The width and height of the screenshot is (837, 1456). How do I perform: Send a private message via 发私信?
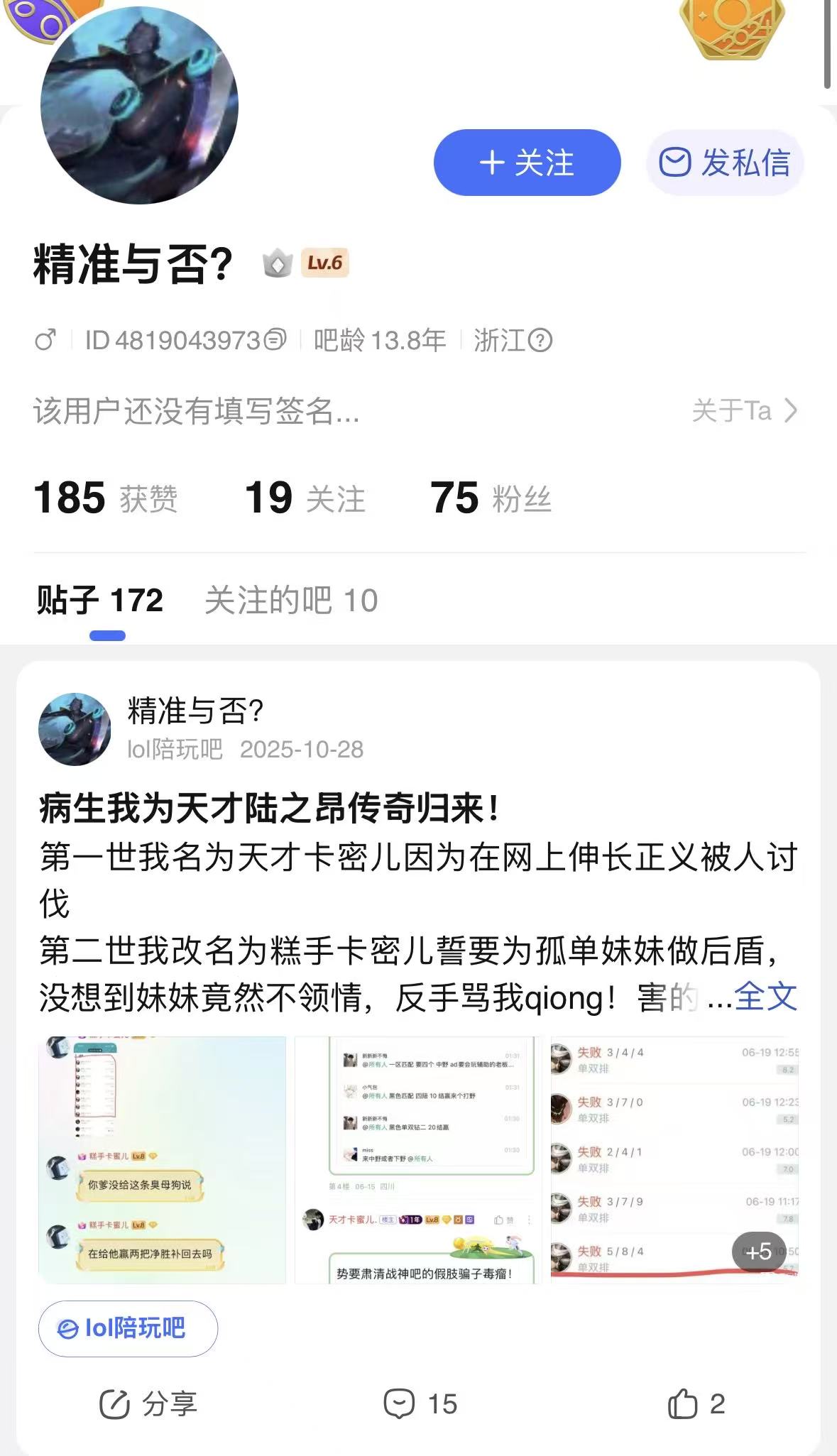725,163
